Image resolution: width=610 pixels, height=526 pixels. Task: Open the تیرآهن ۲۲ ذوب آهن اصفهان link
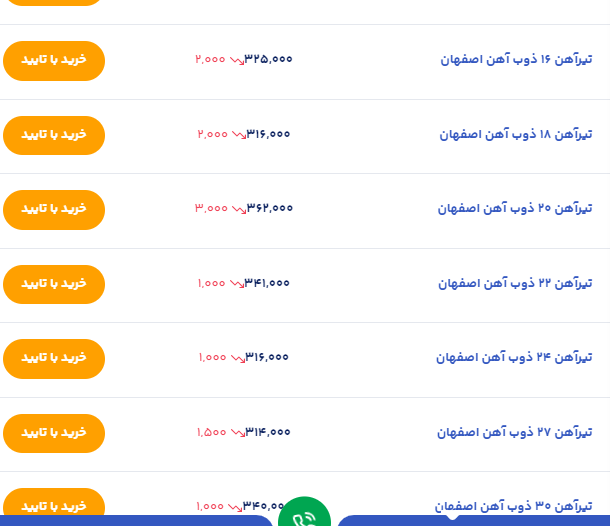(x=515, y=284)
